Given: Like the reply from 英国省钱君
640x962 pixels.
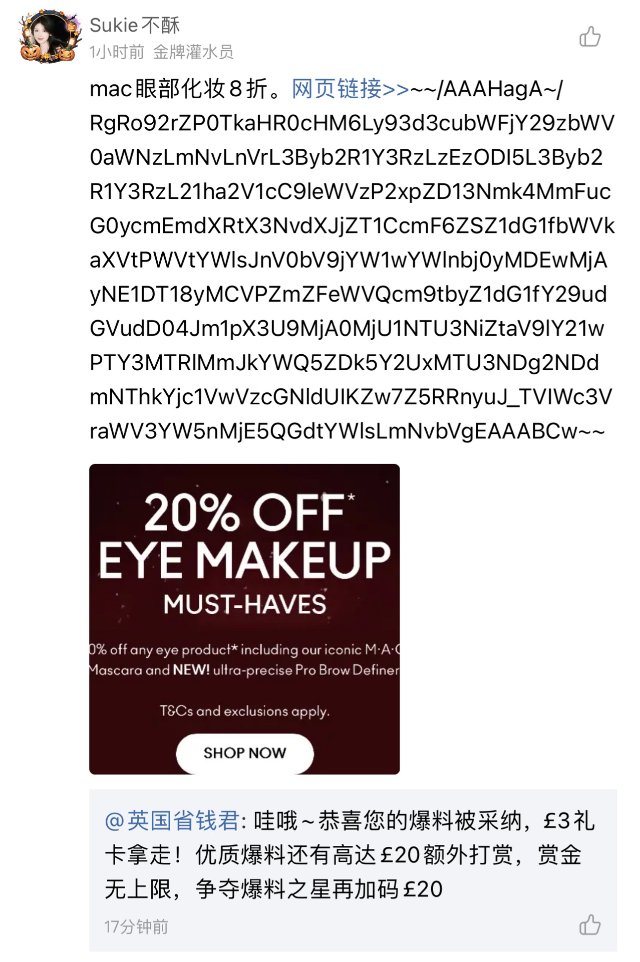Looking at the screenshot, I should click(x=590, y=924).
